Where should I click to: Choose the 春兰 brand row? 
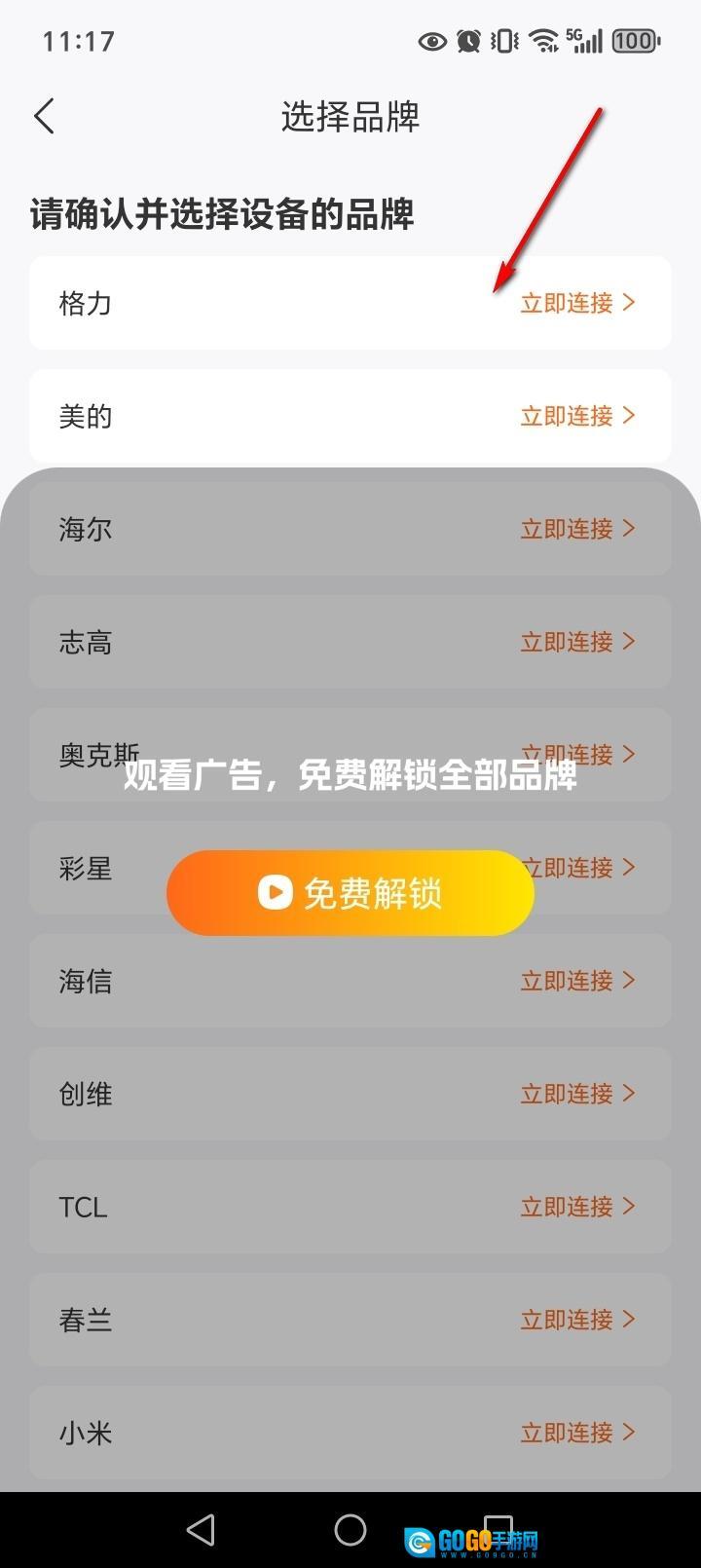350,1320
